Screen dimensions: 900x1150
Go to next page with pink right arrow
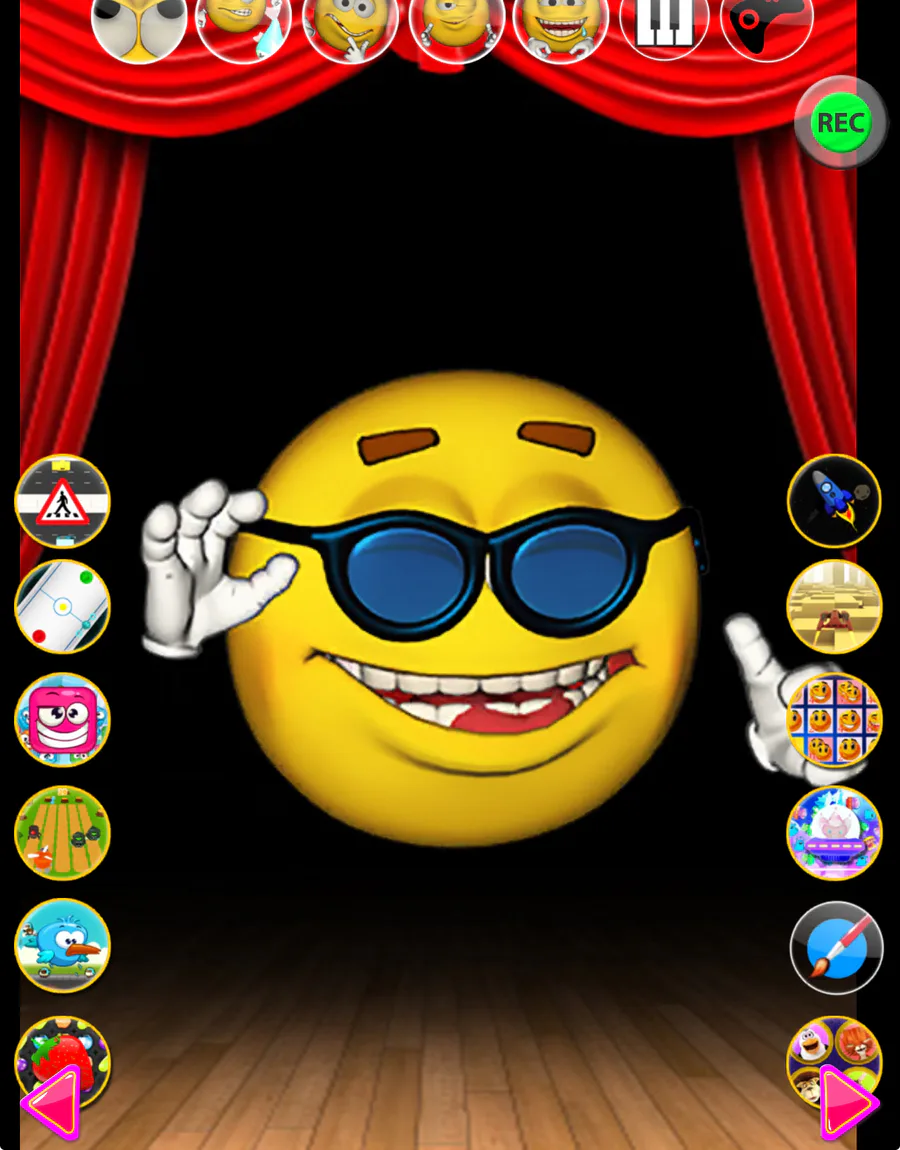pyautogui.click(x=849, y=1103)
